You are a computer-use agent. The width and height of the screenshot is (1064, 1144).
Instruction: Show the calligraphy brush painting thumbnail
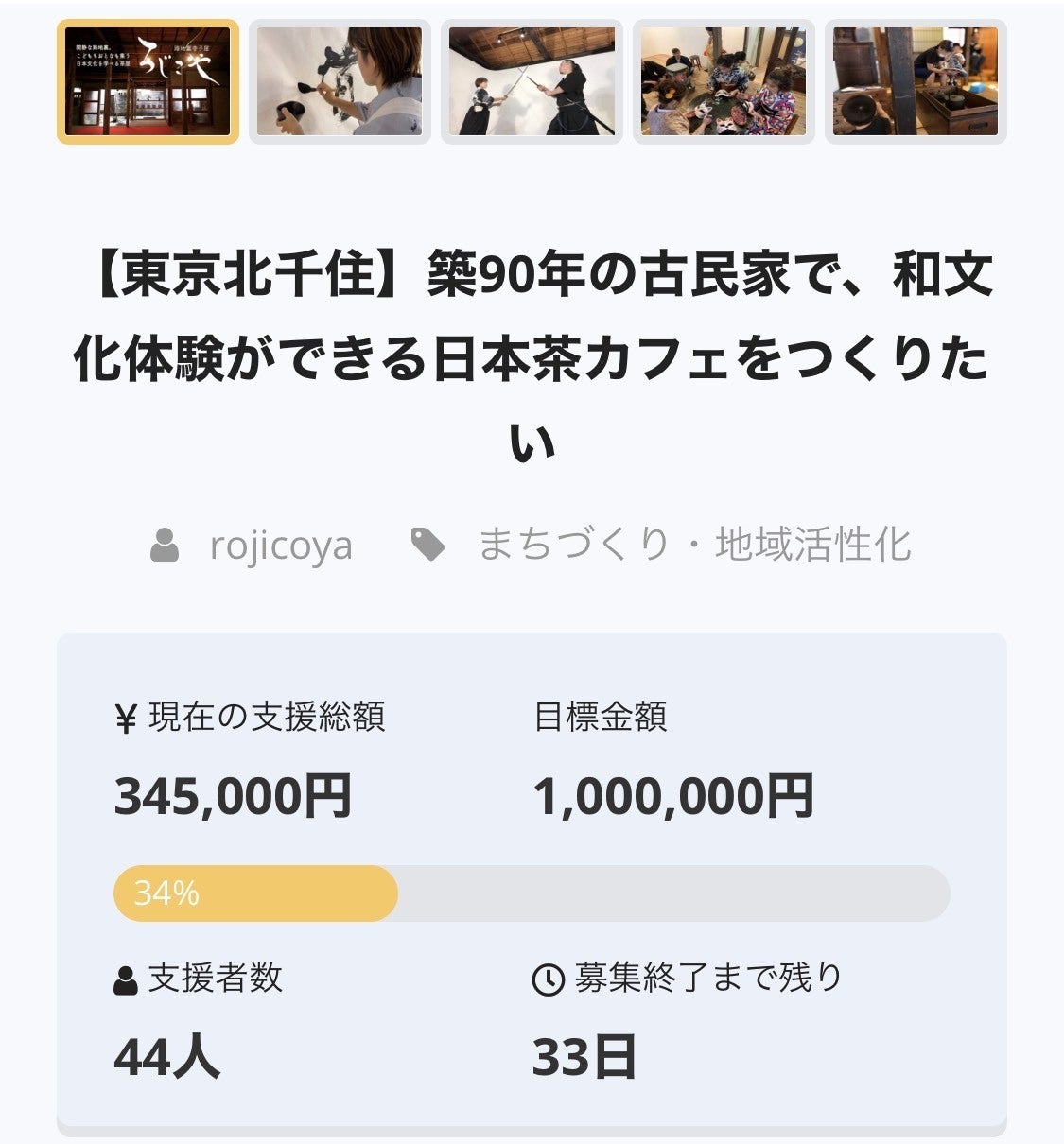(340, 82)
